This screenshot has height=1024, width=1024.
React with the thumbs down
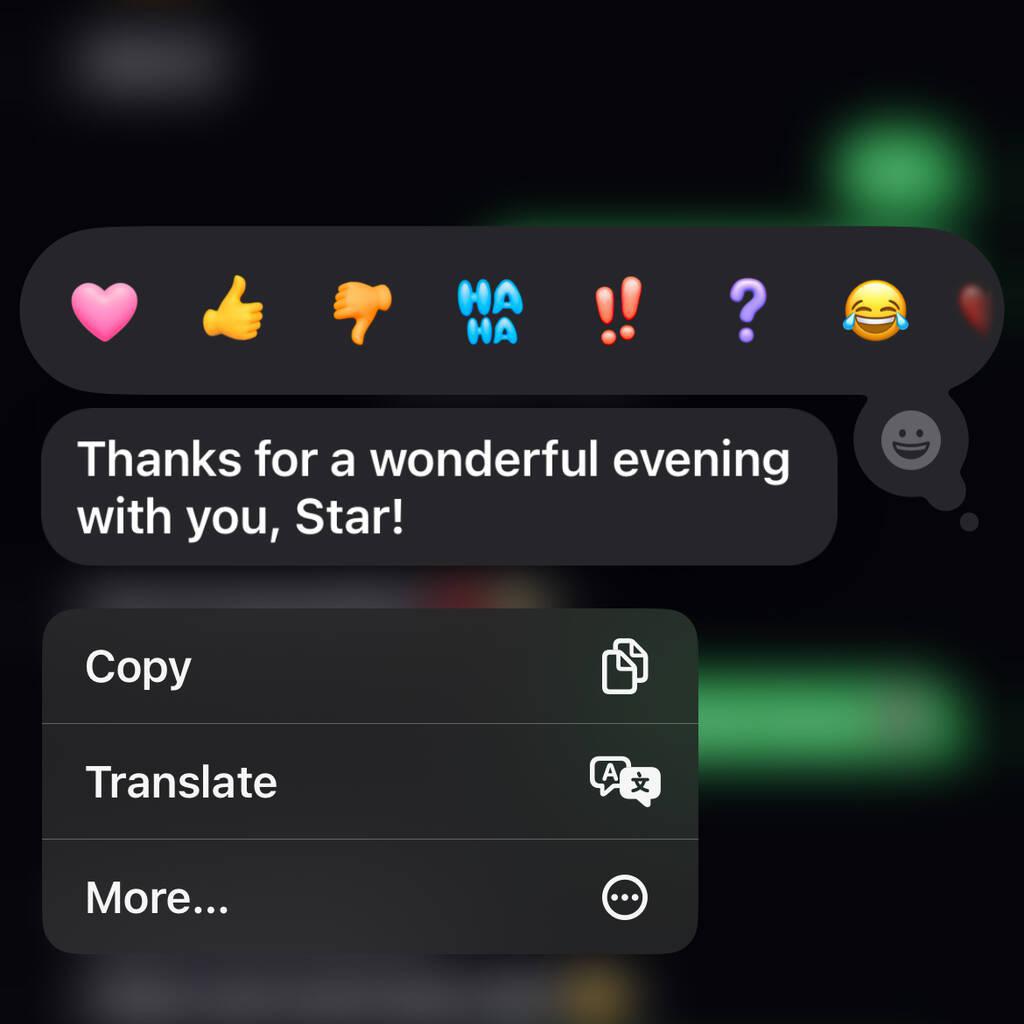coord(362,311)
